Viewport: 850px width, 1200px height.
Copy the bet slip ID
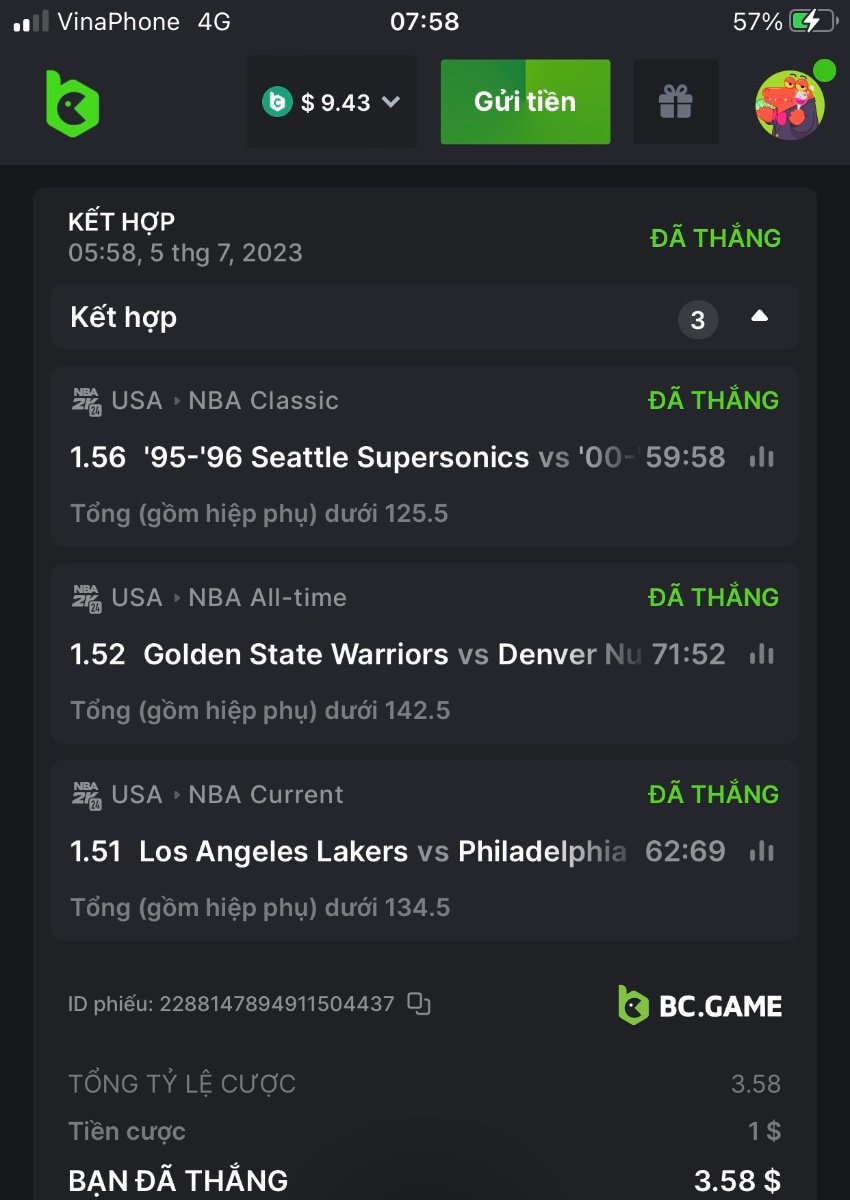[x=419, y=1004]
